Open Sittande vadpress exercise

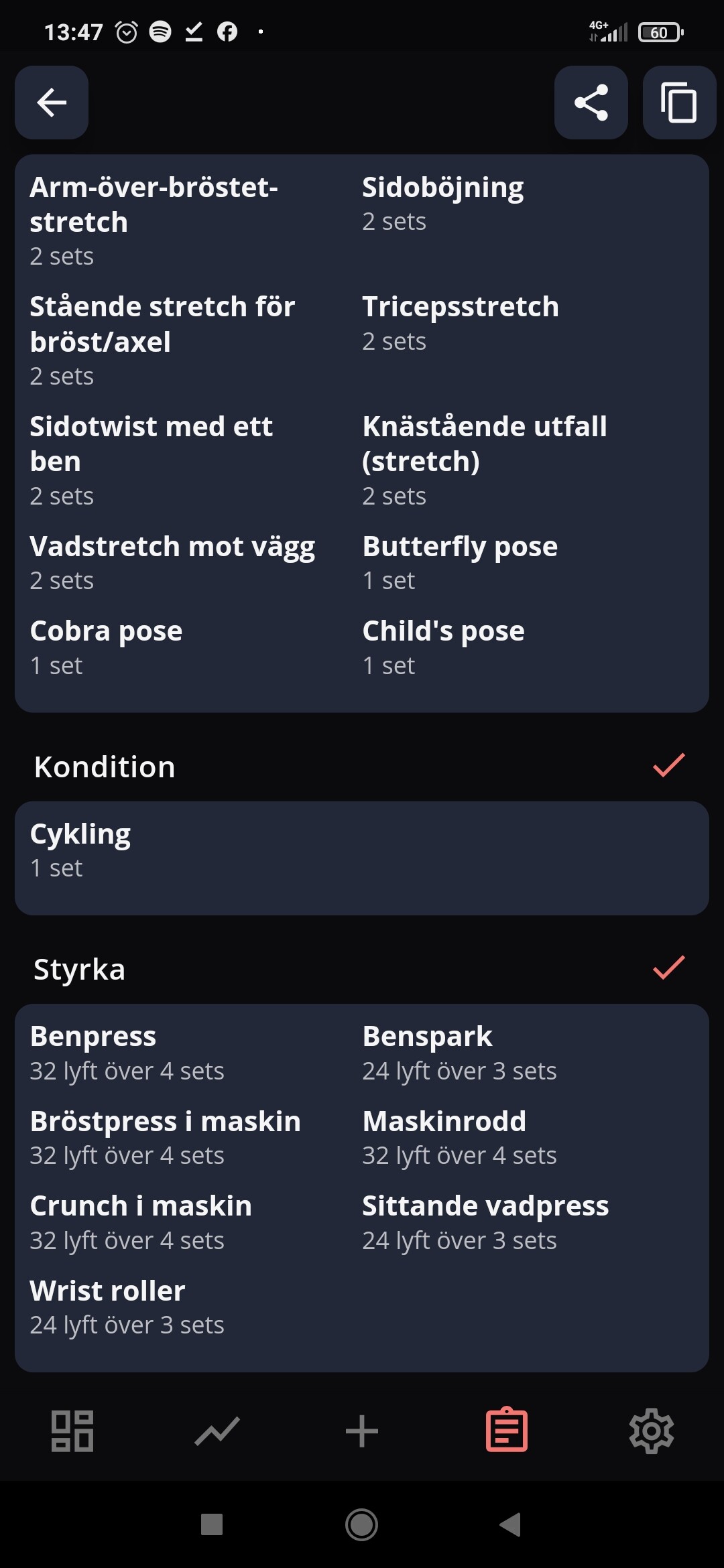tap(485, 1222)
